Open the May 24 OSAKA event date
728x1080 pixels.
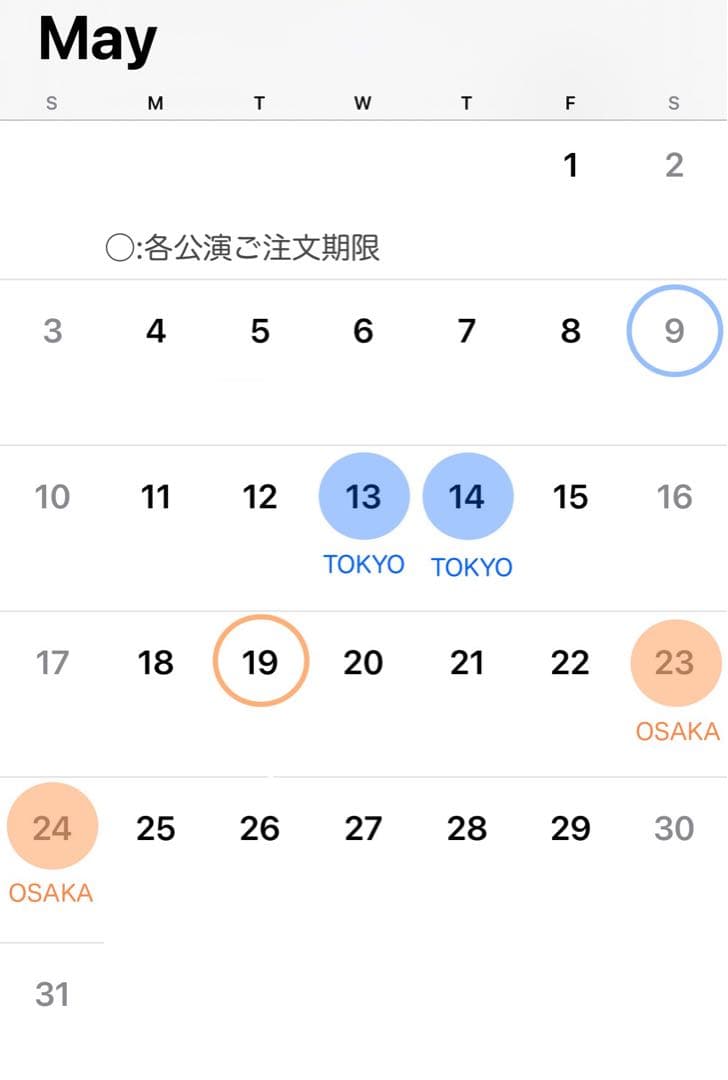pyautogui.click(x=52, y=827)
